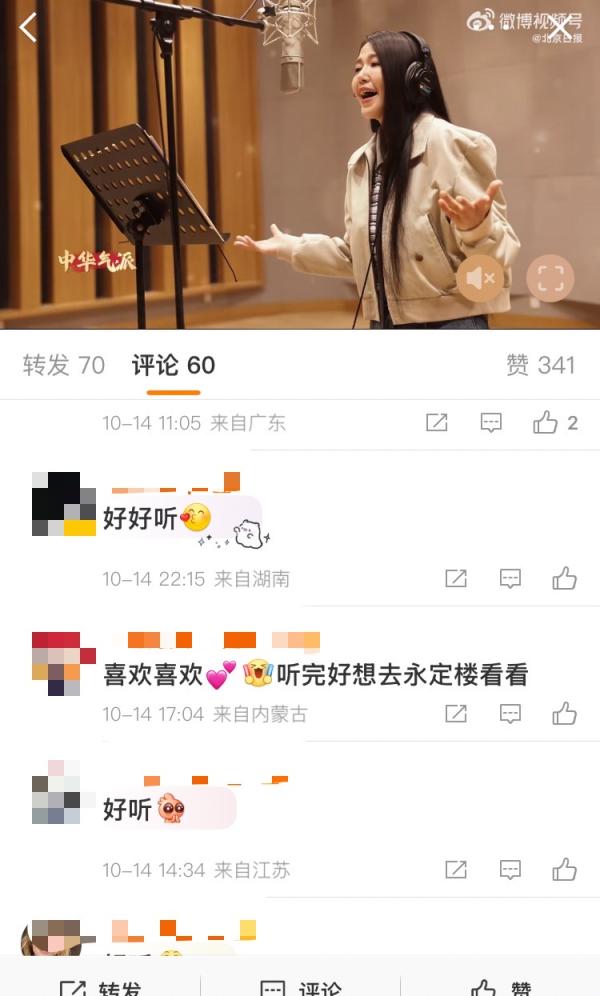This screenshot has height=996, width=600.
Task: Like the 喜欢喜欢 comment from 内蒙古
Action: click(564, 714)
